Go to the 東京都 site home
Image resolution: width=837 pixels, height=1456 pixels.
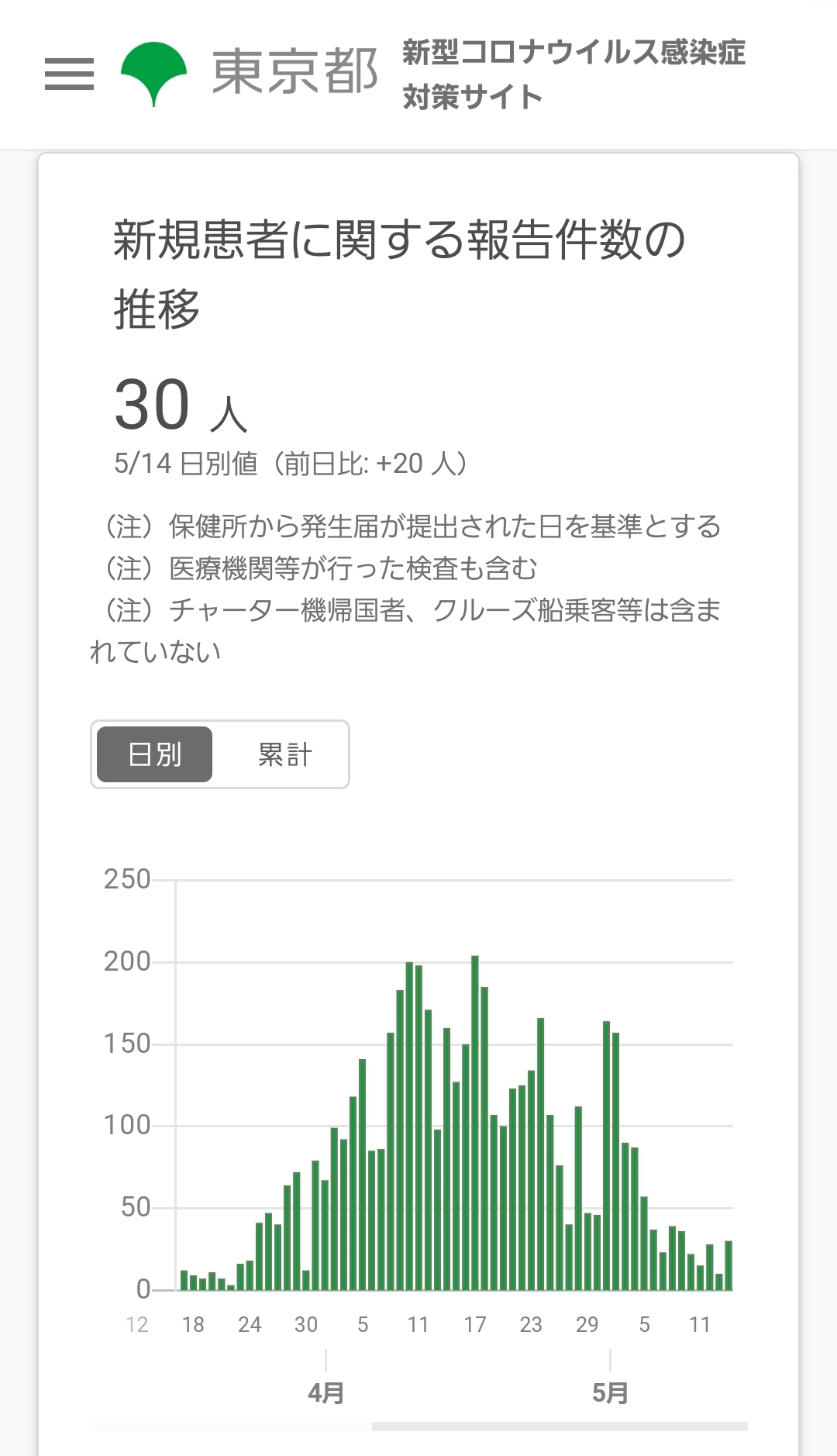250,74
